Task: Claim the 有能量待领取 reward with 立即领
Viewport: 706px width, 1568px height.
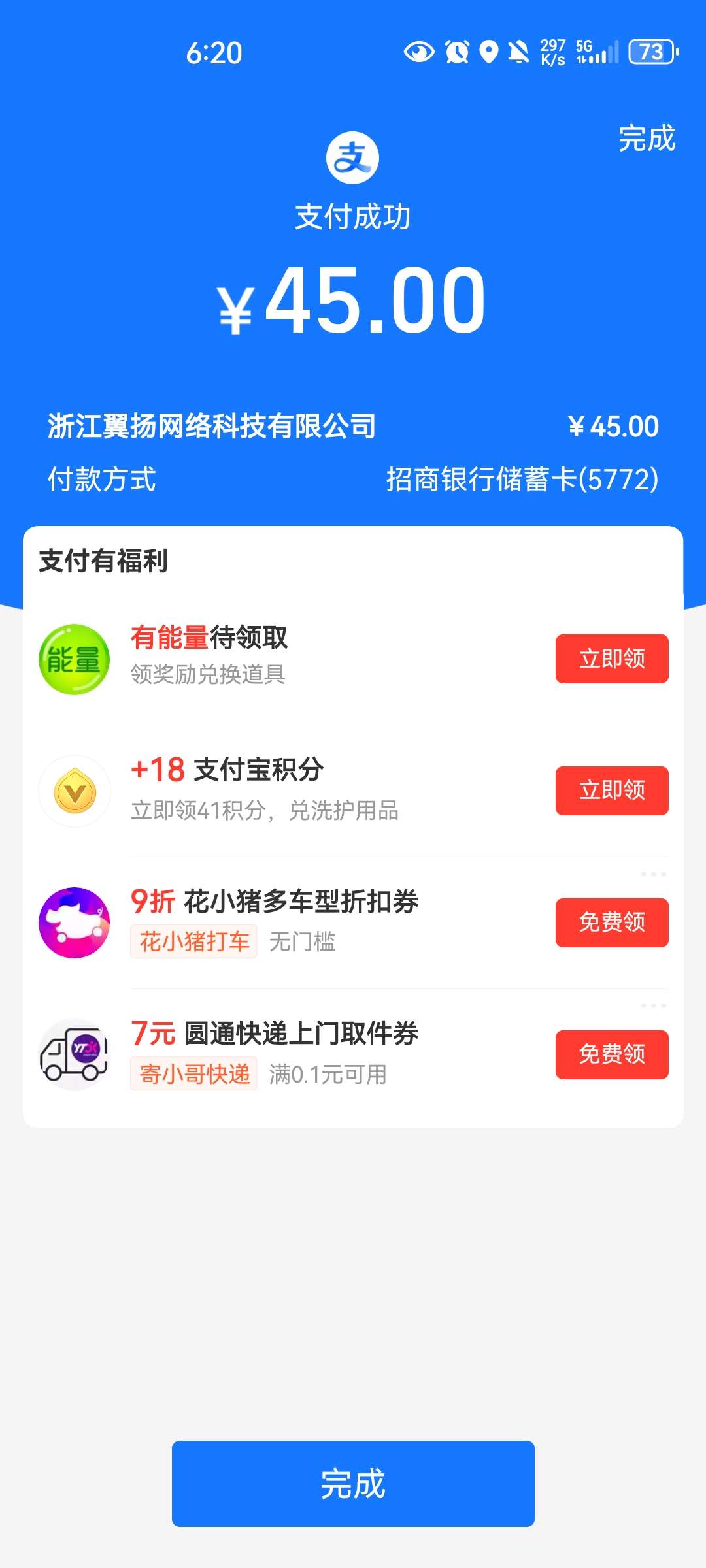Action: 612,659
